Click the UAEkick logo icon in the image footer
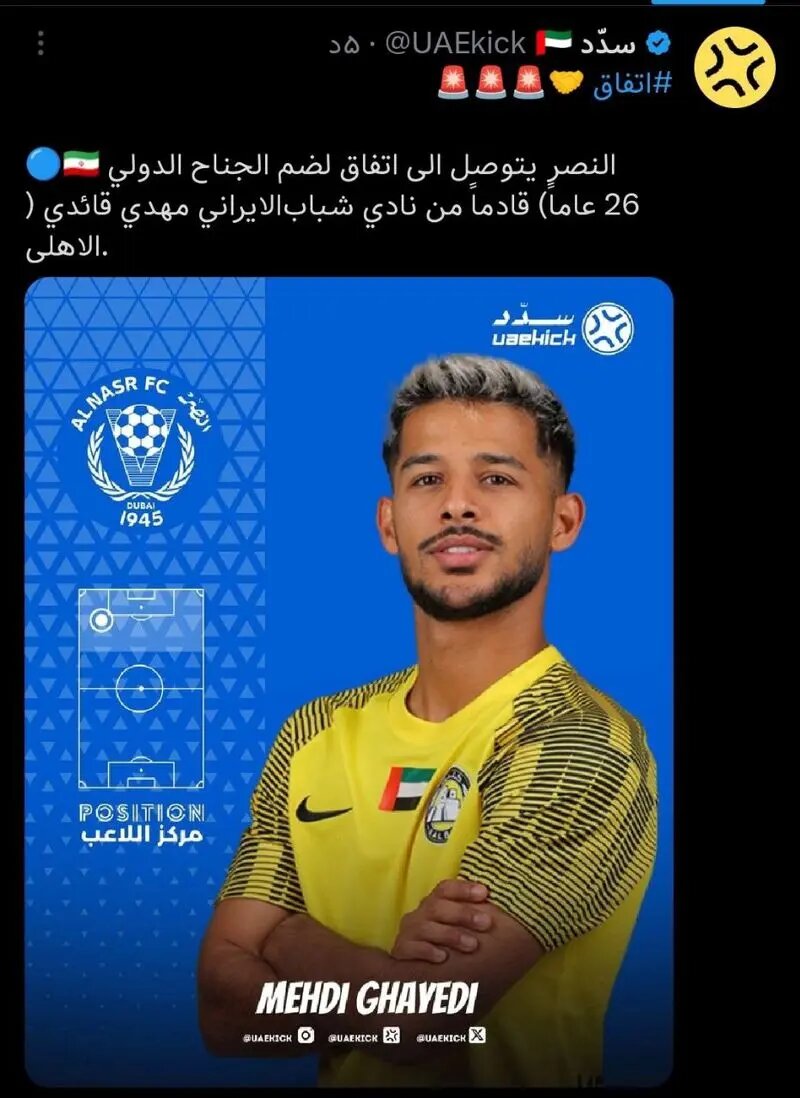This screenshot has height=1098, width=800. [392, 1037]
